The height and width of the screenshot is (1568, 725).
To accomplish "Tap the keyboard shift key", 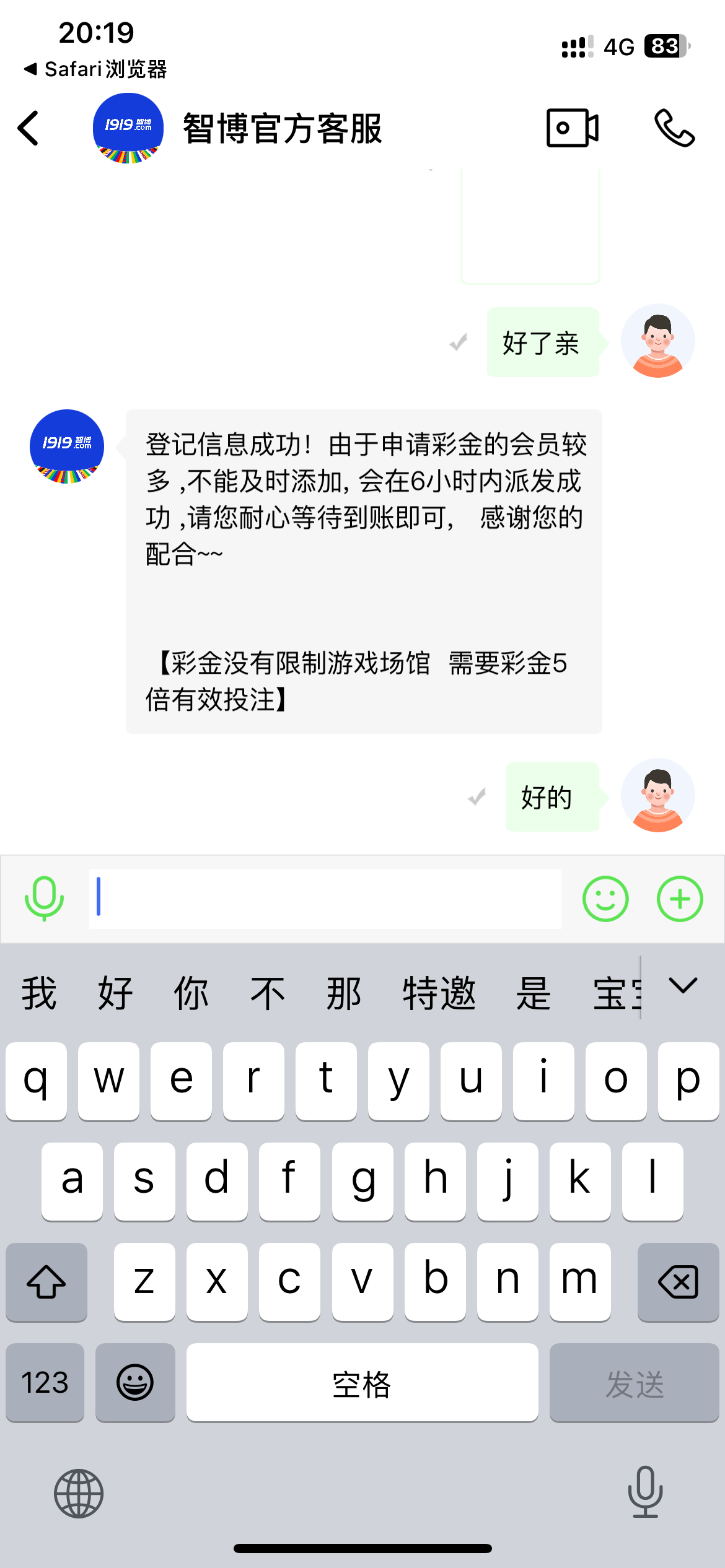I will pyautogui.click(x=46, y=1282).
